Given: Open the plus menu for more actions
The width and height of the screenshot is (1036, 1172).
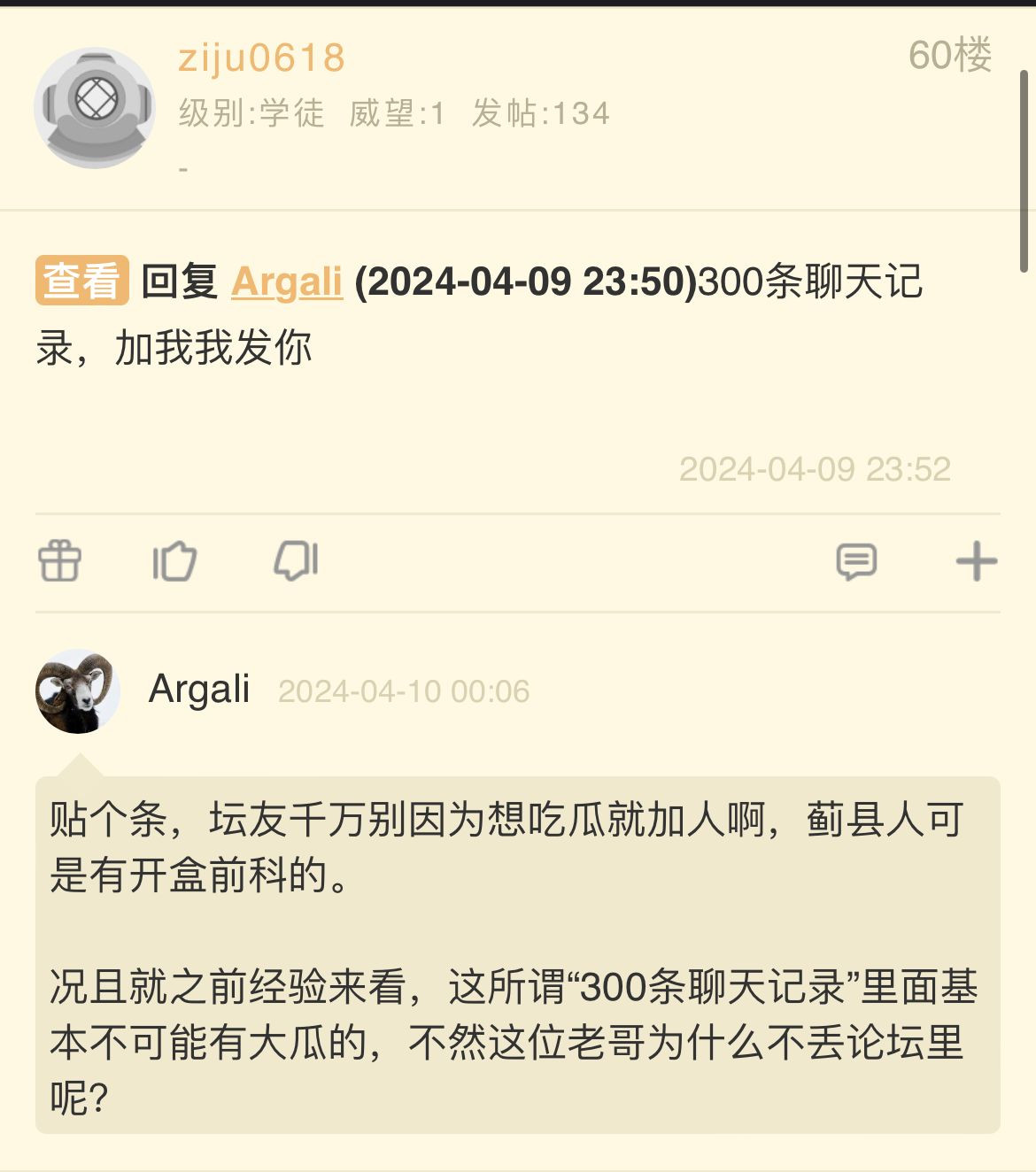Looking at the screenshot, I should pos(976,561).
